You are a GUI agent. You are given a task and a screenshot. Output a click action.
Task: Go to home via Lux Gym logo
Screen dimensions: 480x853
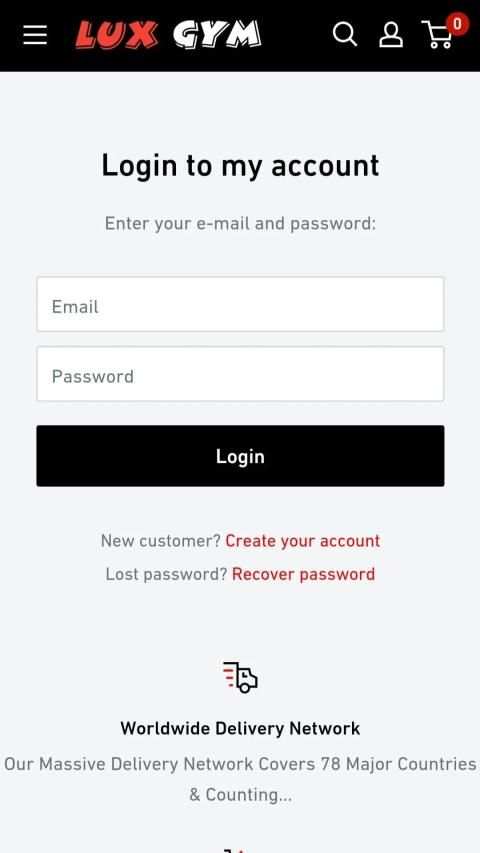pos(168,35)
